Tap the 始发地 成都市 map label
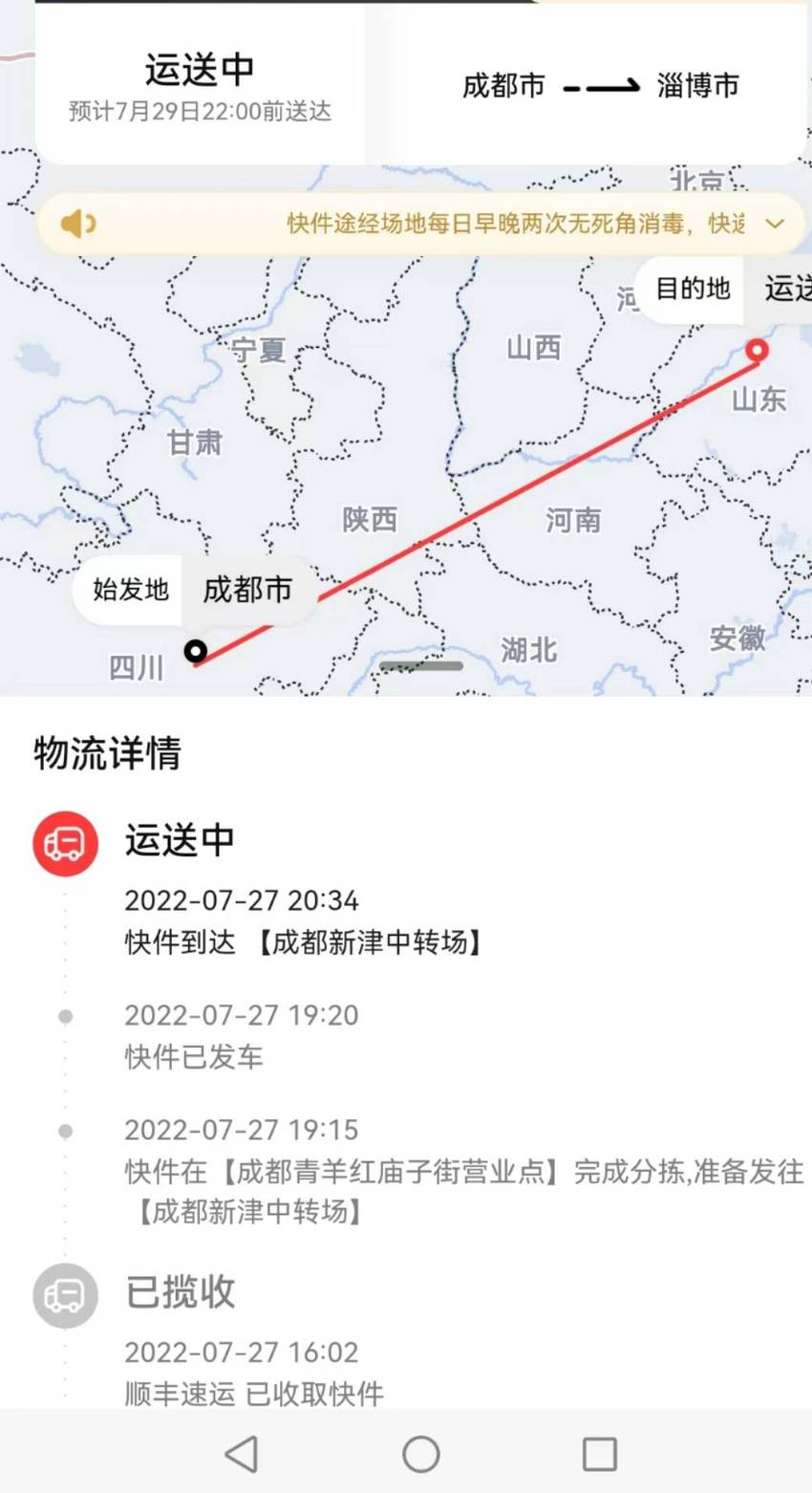 (x=194, y=590)
